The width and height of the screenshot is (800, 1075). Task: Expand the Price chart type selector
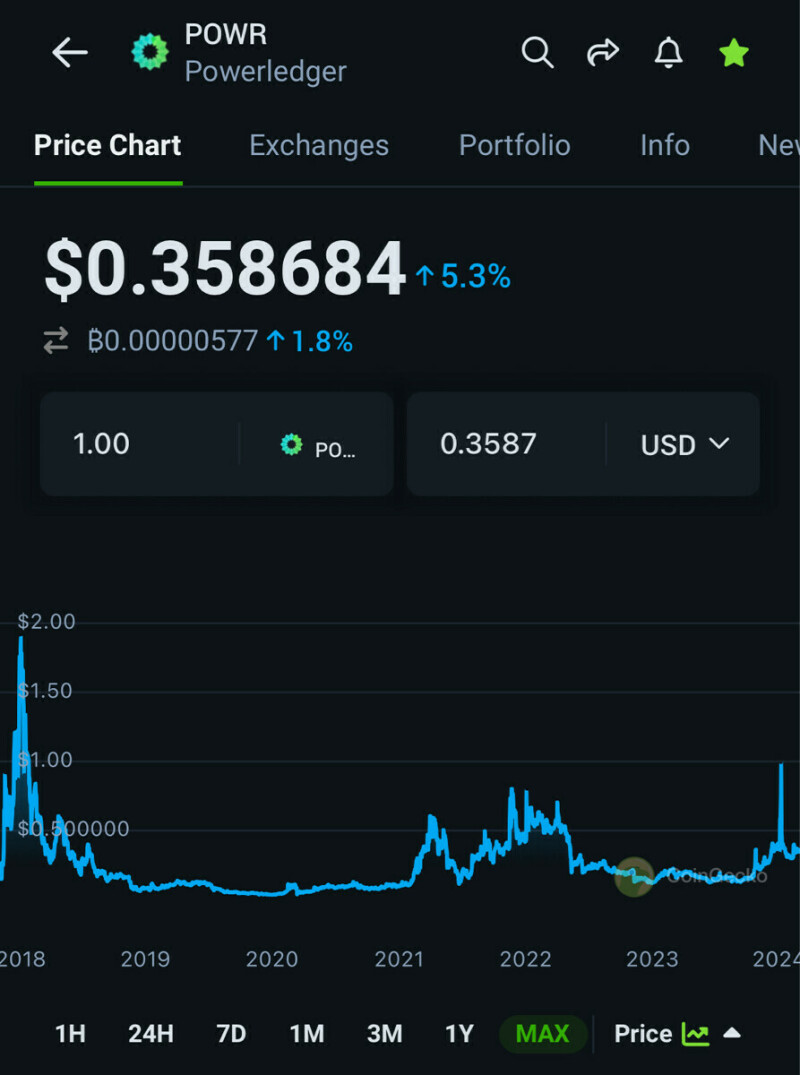(677, 1034)
